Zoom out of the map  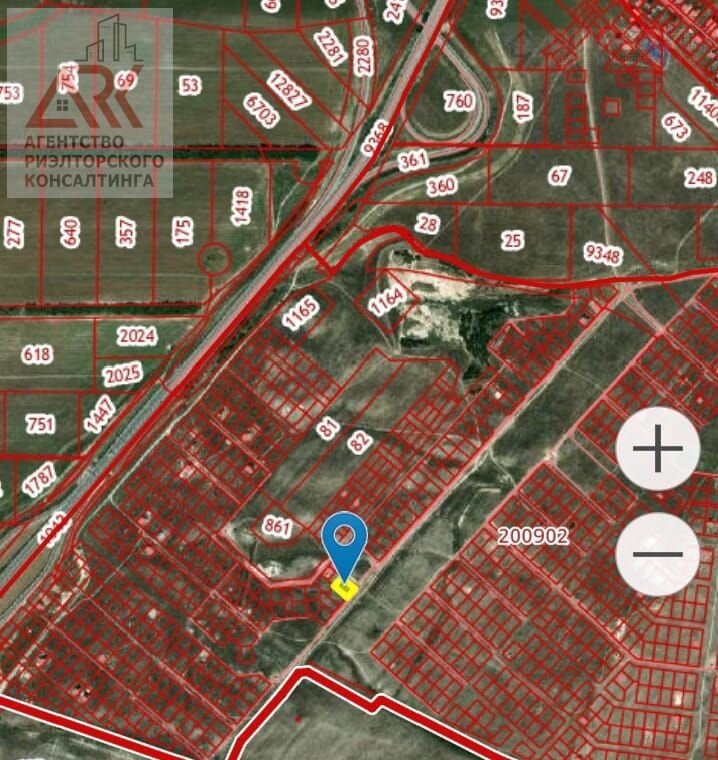[657, 554]
